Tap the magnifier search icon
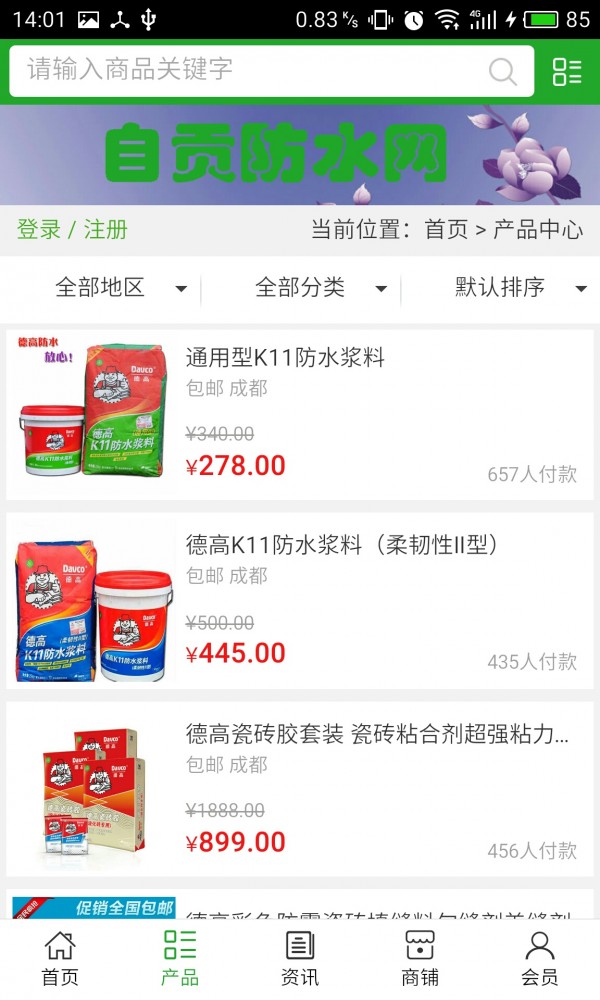600x1000 pixels. (502, 71)
